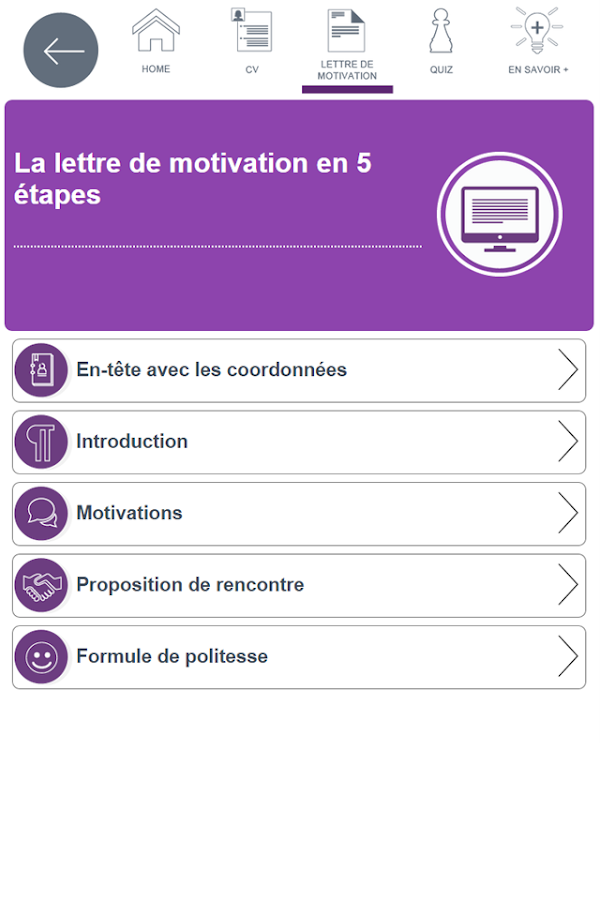Switch to the Home tab
Screen dimensions: 600x900
click(156, 41)
